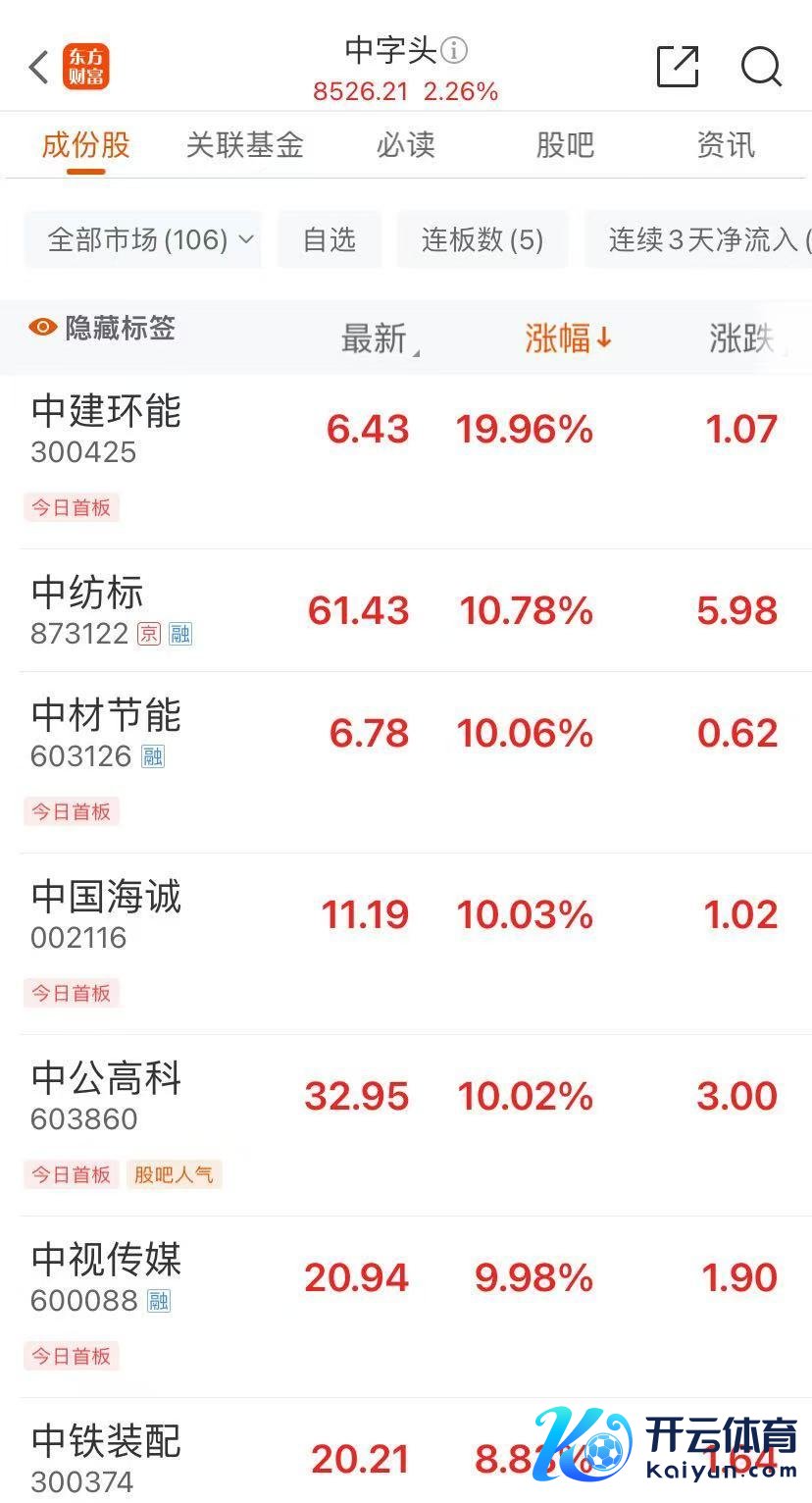This screenshot has height=1503, width=812.
Task: Switch to the 资讯 tab
Action: tap(726, 145)
